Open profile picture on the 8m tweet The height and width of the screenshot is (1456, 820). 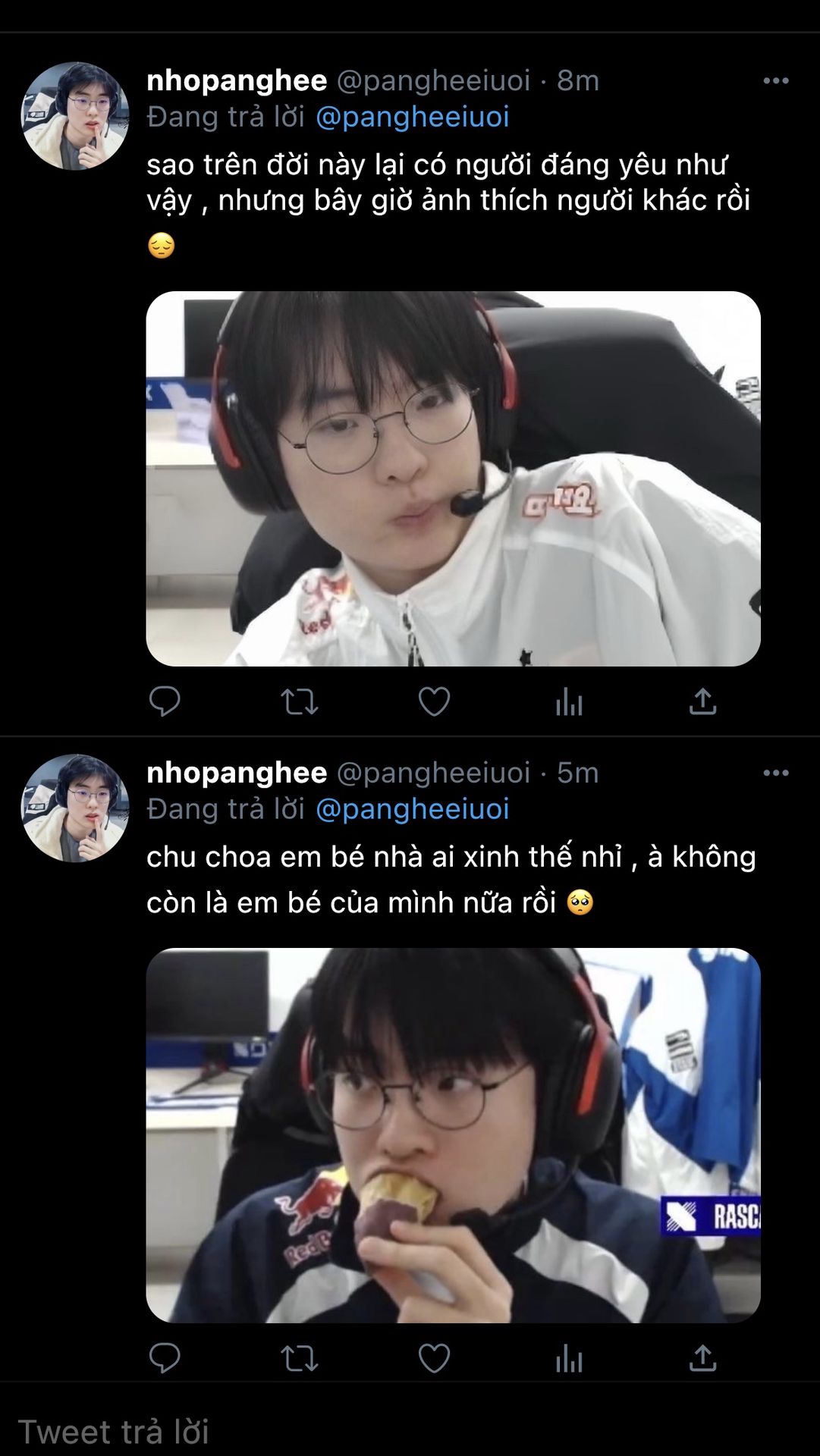(x=74, y=116)
